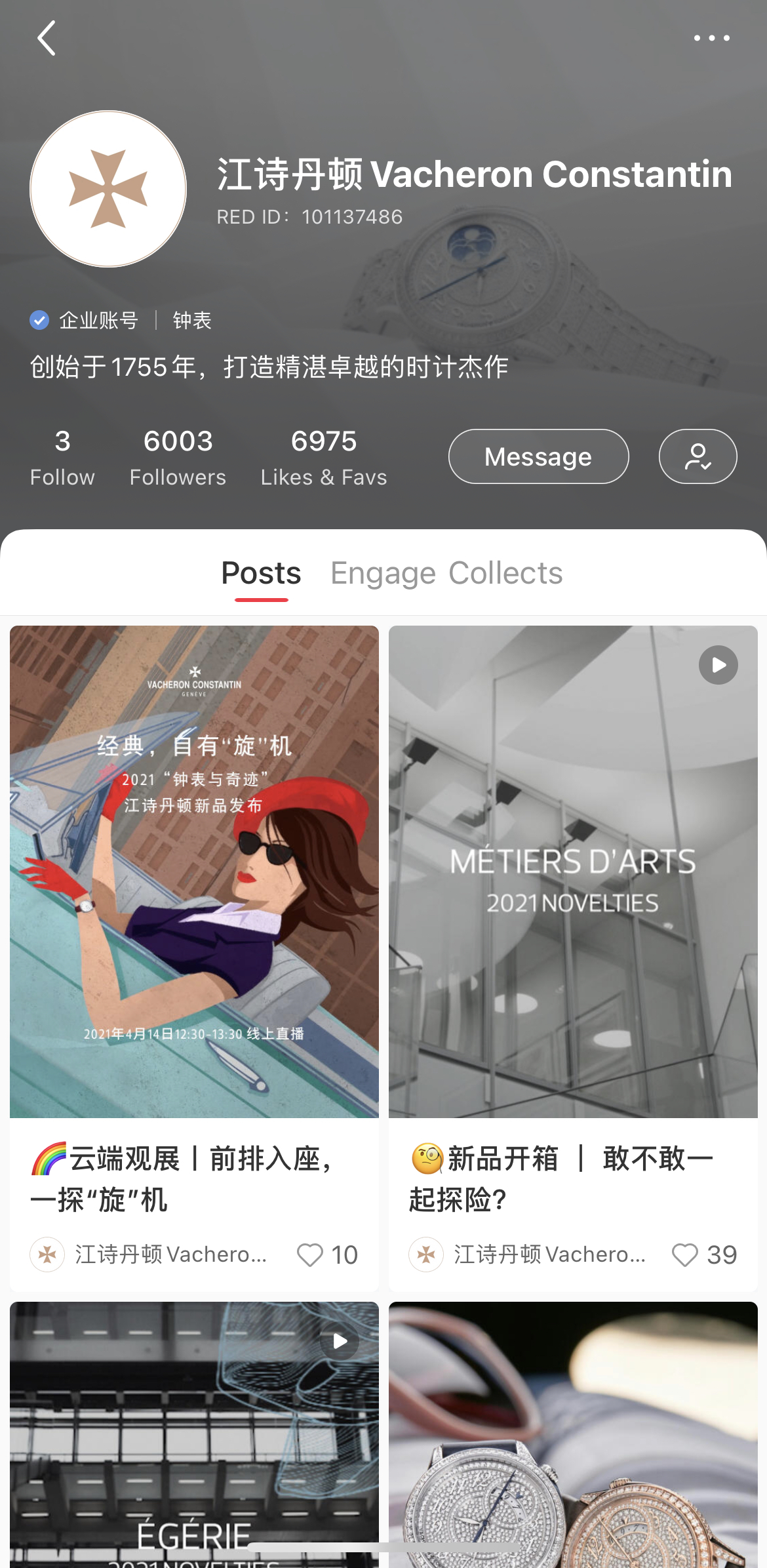The height and width of the screenshot is (1568, 767).
Task: Open author name under 新品开箱 post
Action: (549, 1255)
